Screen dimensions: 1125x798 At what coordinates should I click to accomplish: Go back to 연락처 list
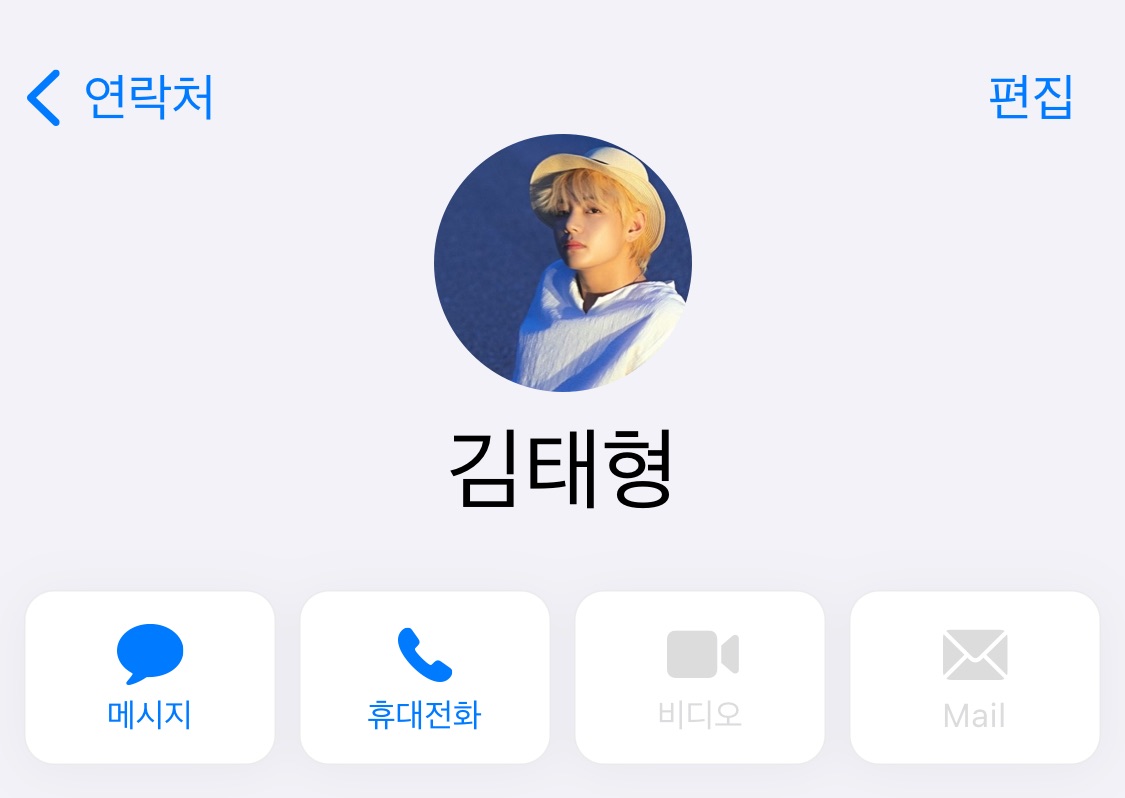click(x=120, y=97)
